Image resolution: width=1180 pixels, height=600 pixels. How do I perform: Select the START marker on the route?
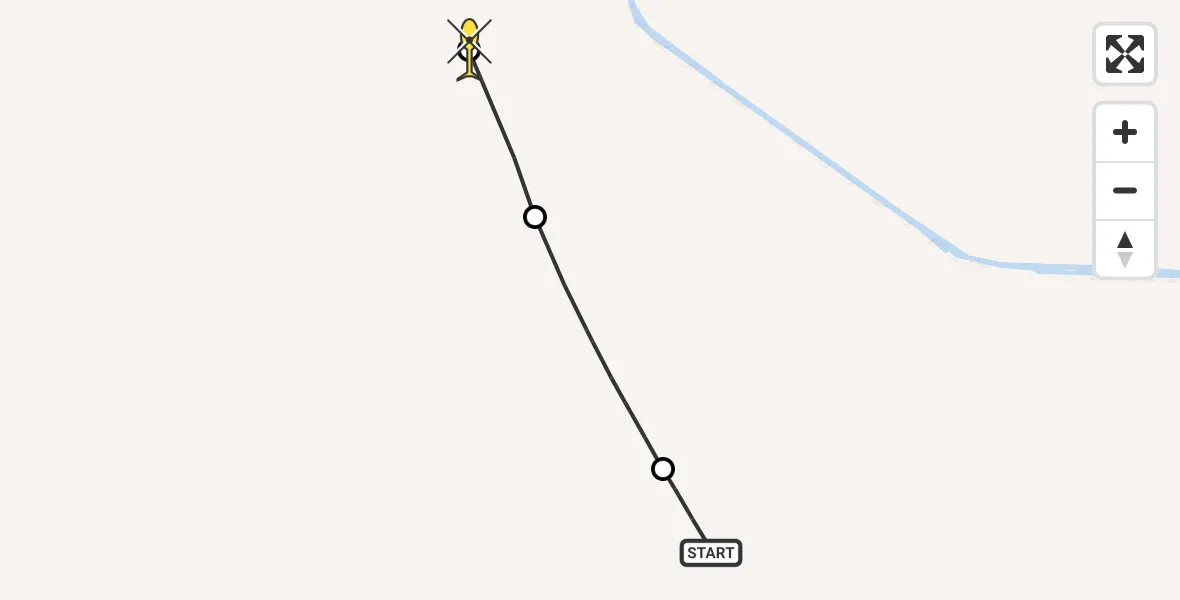[x=710, y=553]
